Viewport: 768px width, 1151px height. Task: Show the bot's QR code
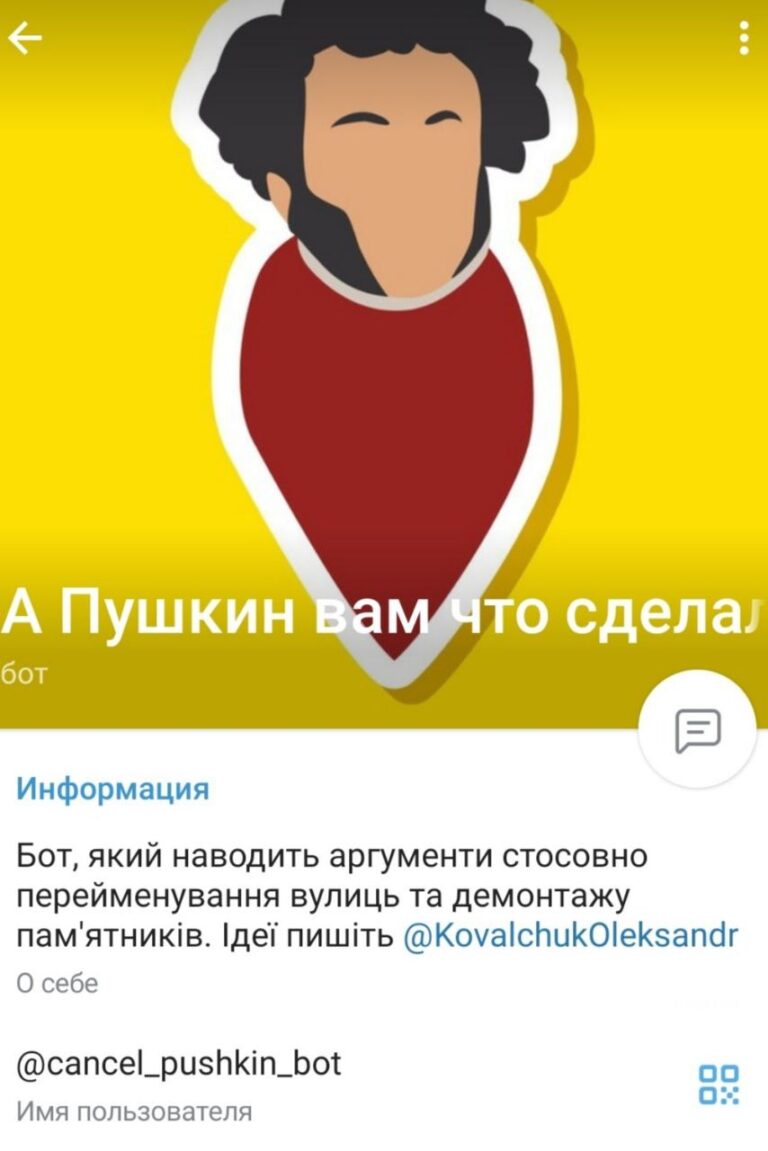tap(718, 1084)
